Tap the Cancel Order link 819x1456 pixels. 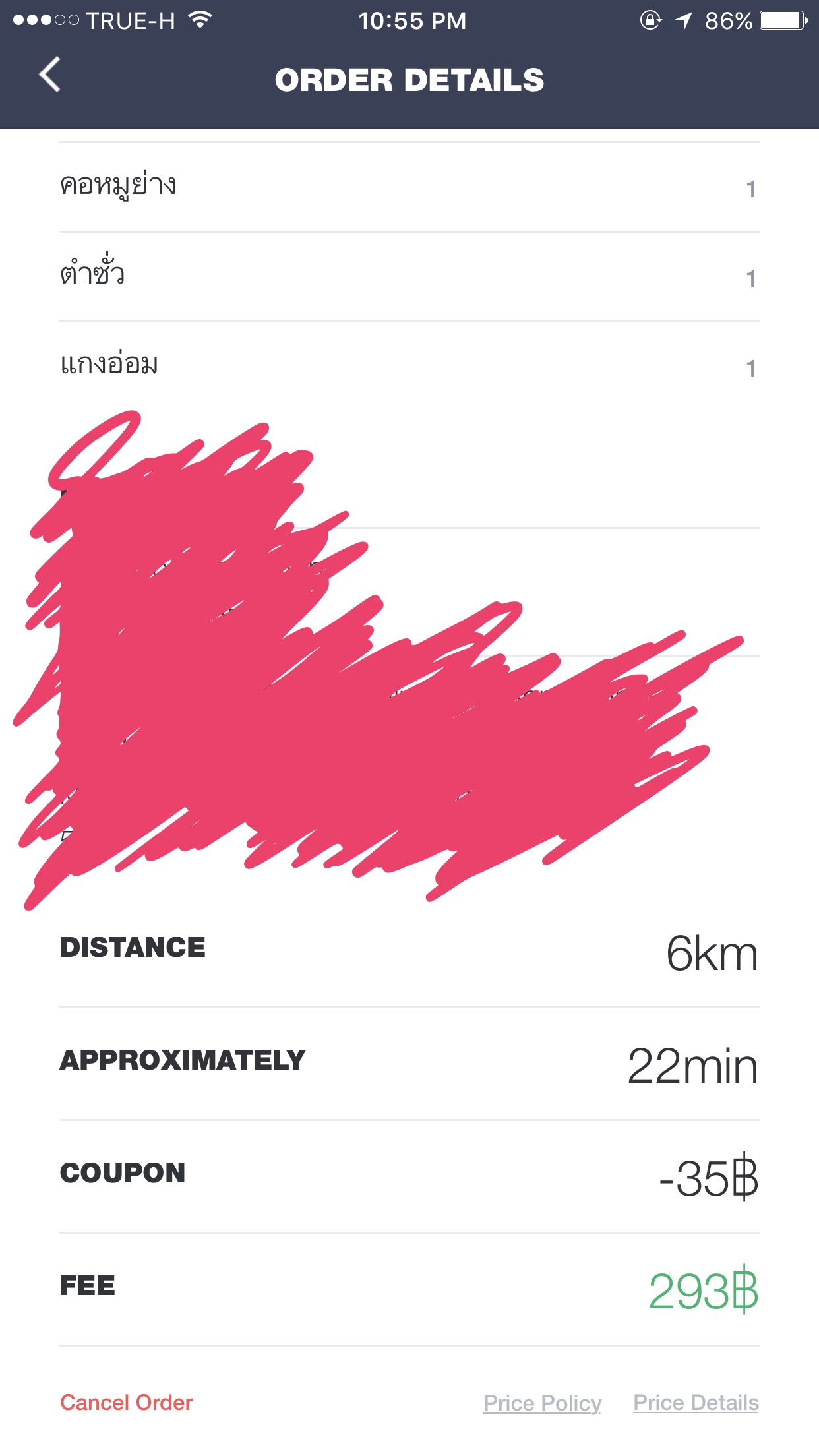tap(126, 1402)
